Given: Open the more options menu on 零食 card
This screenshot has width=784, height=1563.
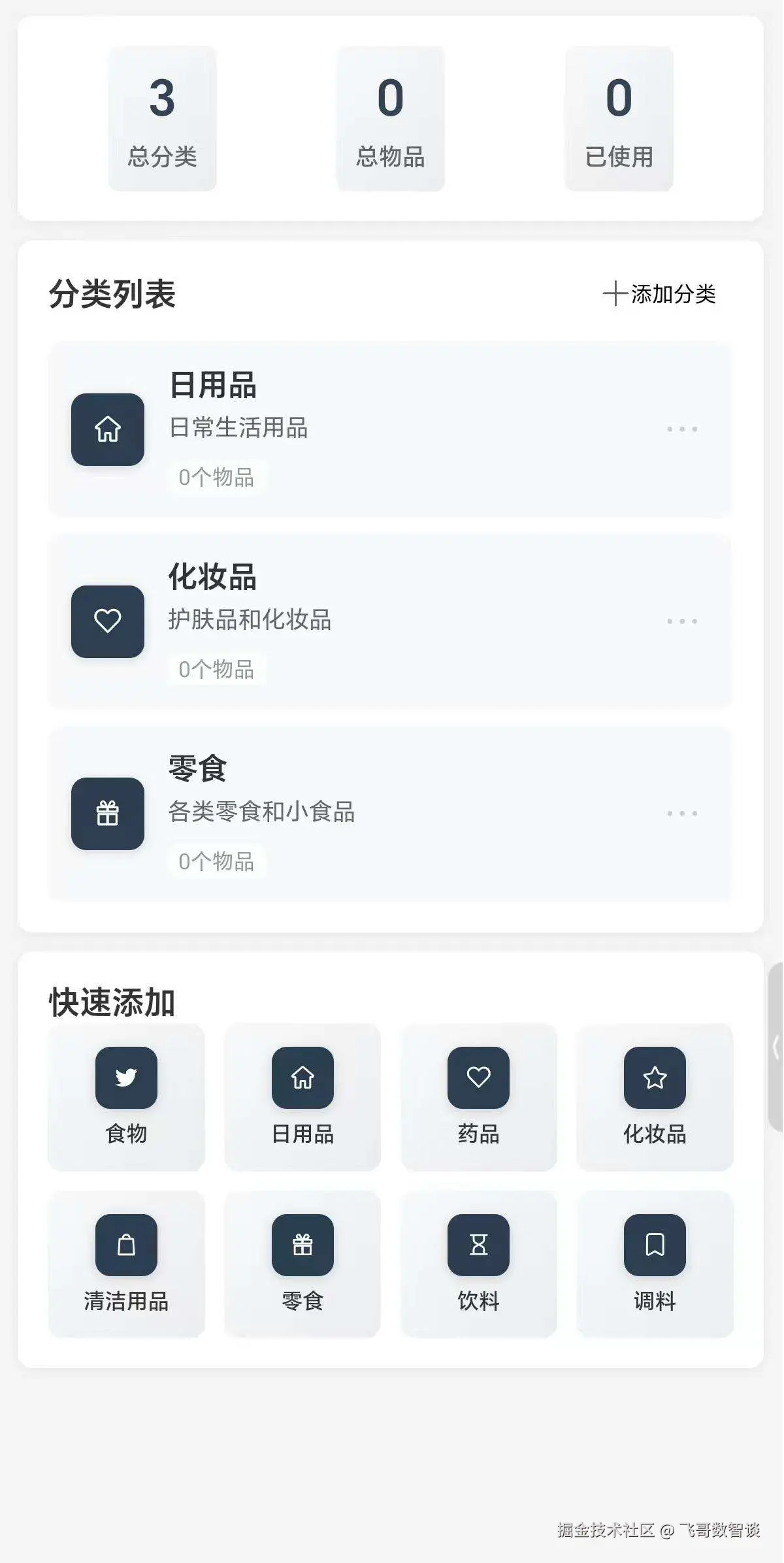Looking at the screenshot, I should tap(681, 813).
